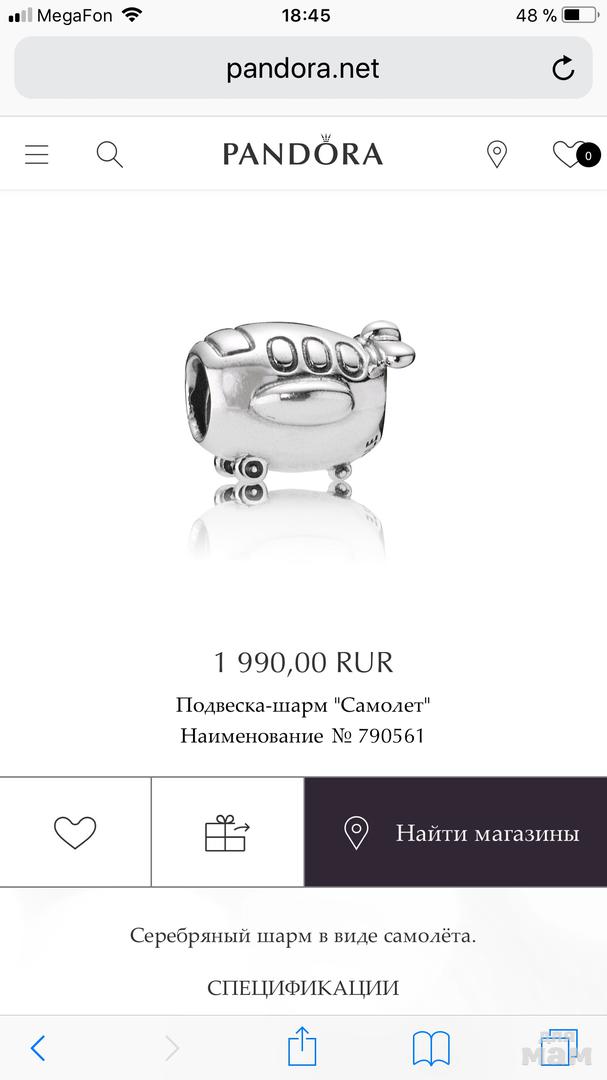Open the site search
This screenshot has height=1080, width=607.
tap(109, 154)
